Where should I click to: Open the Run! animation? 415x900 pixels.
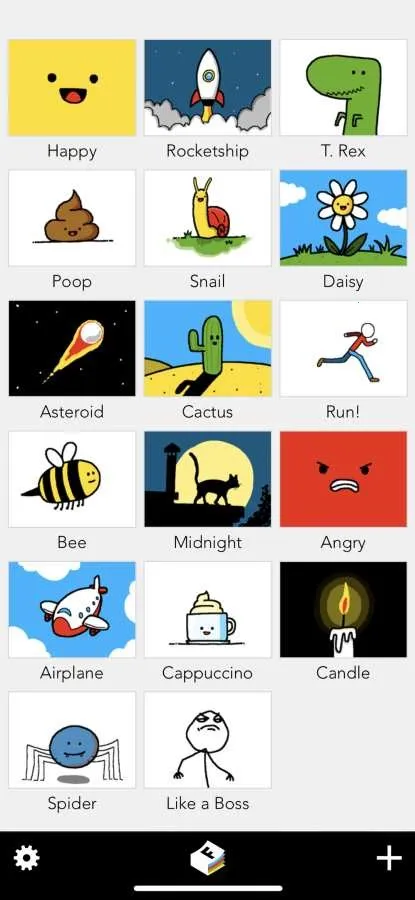coord(343,348)
